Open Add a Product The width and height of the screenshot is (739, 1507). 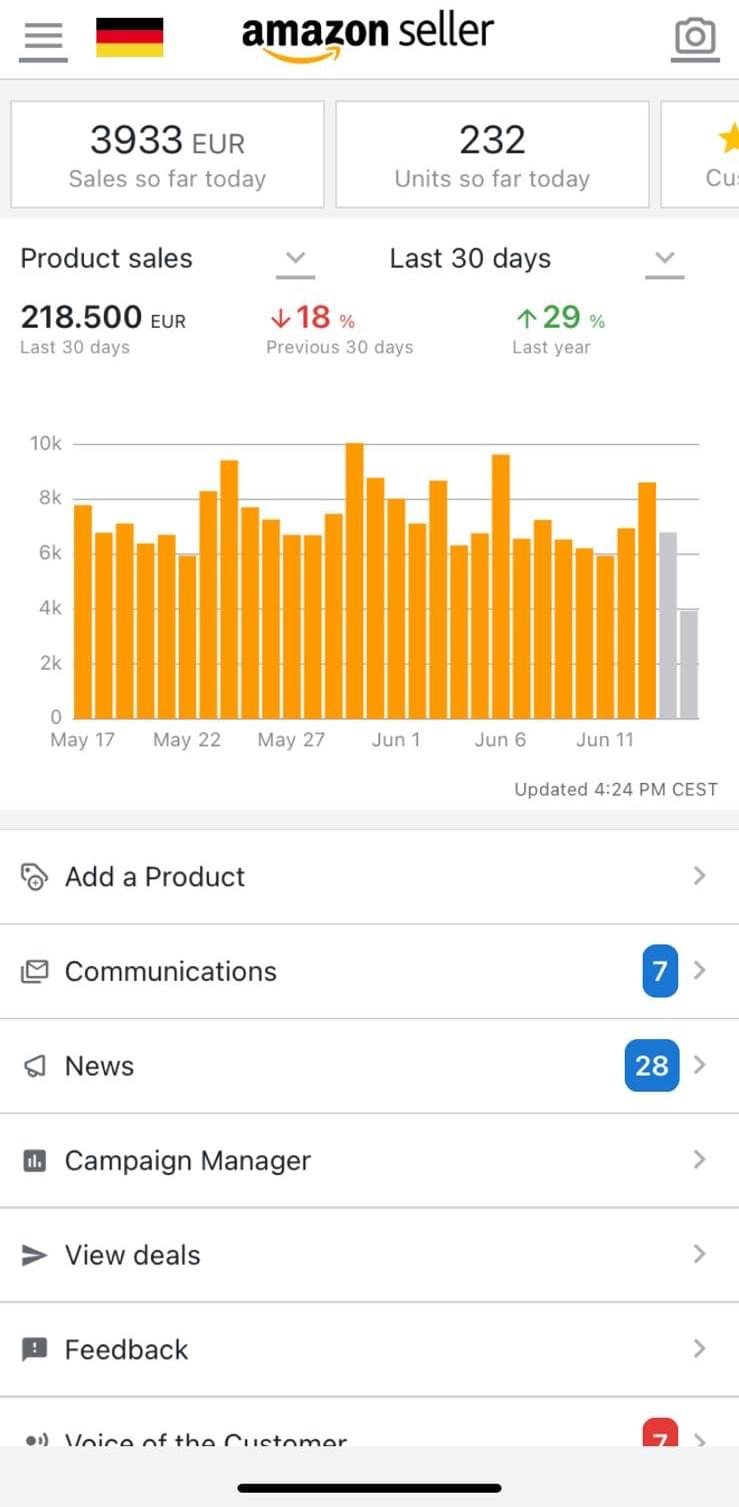369,877
